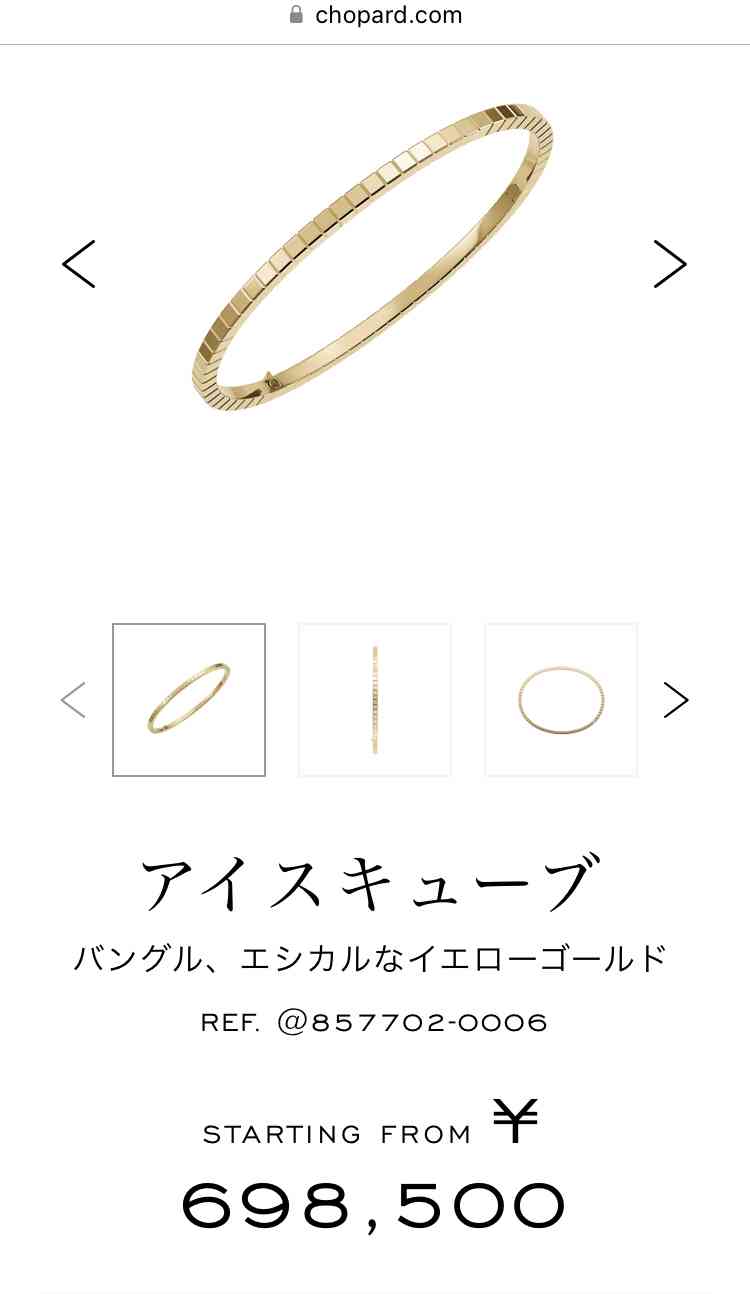The width and height of the screenshot is (750, 1294).
Task: Advance the thumbnail strip forward
Action: [676, 700]
